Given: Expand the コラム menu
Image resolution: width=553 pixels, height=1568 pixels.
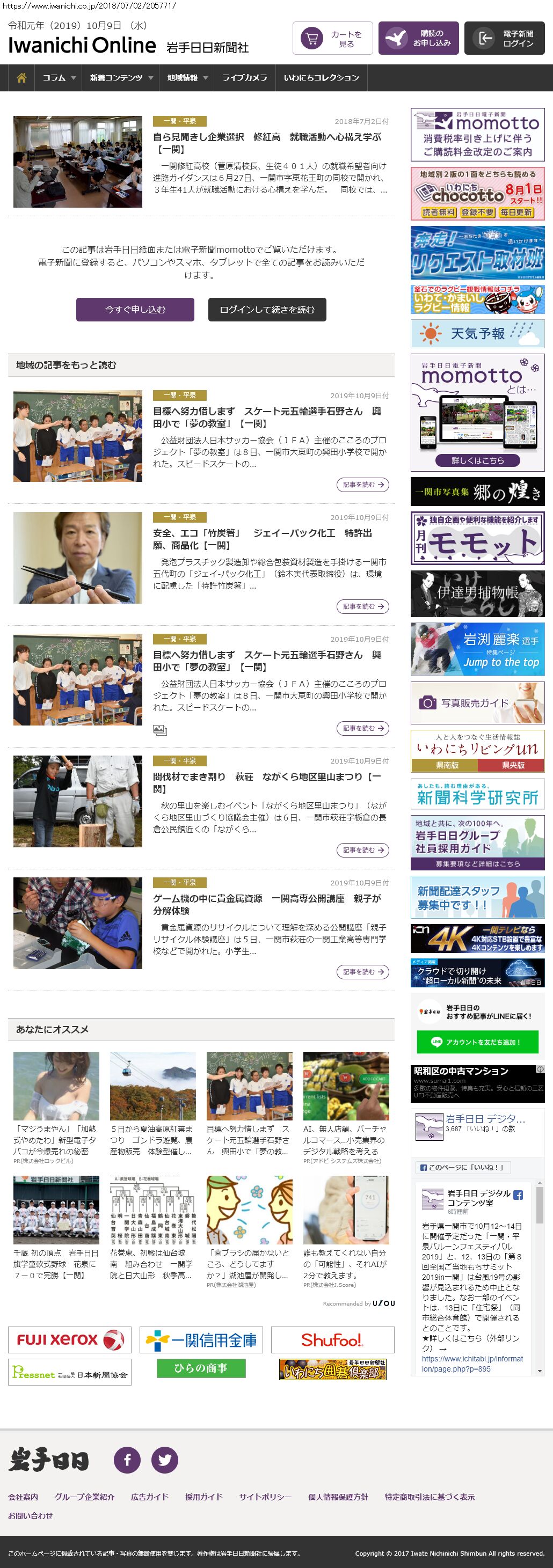Looking at the screenshot, I should [59, 78].
